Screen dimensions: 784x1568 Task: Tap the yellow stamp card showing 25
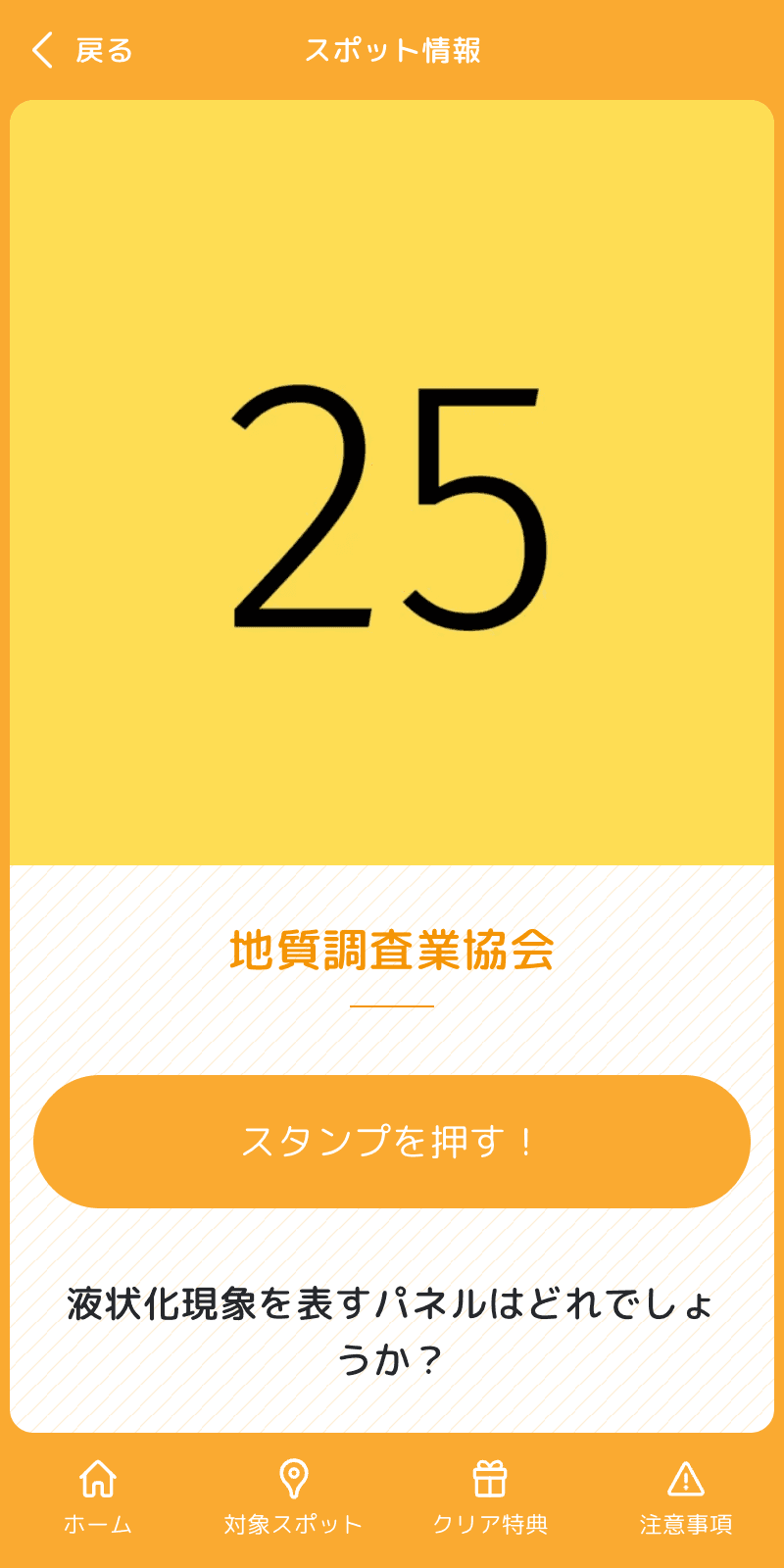[391, 480]
